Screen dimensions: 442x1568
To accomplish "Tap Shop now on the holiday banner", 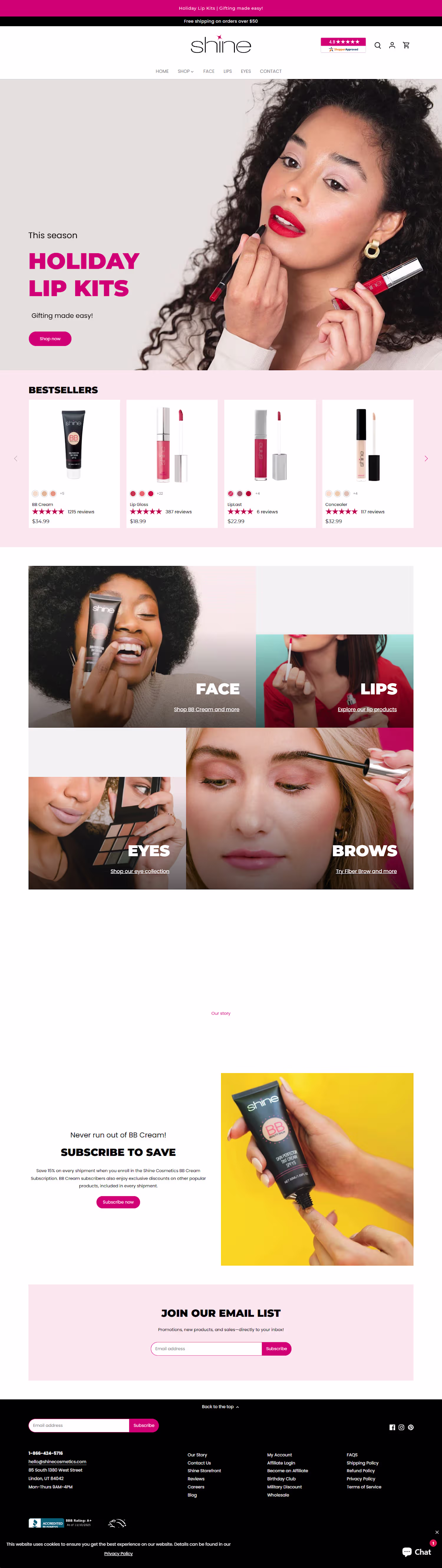I will 50,339.
